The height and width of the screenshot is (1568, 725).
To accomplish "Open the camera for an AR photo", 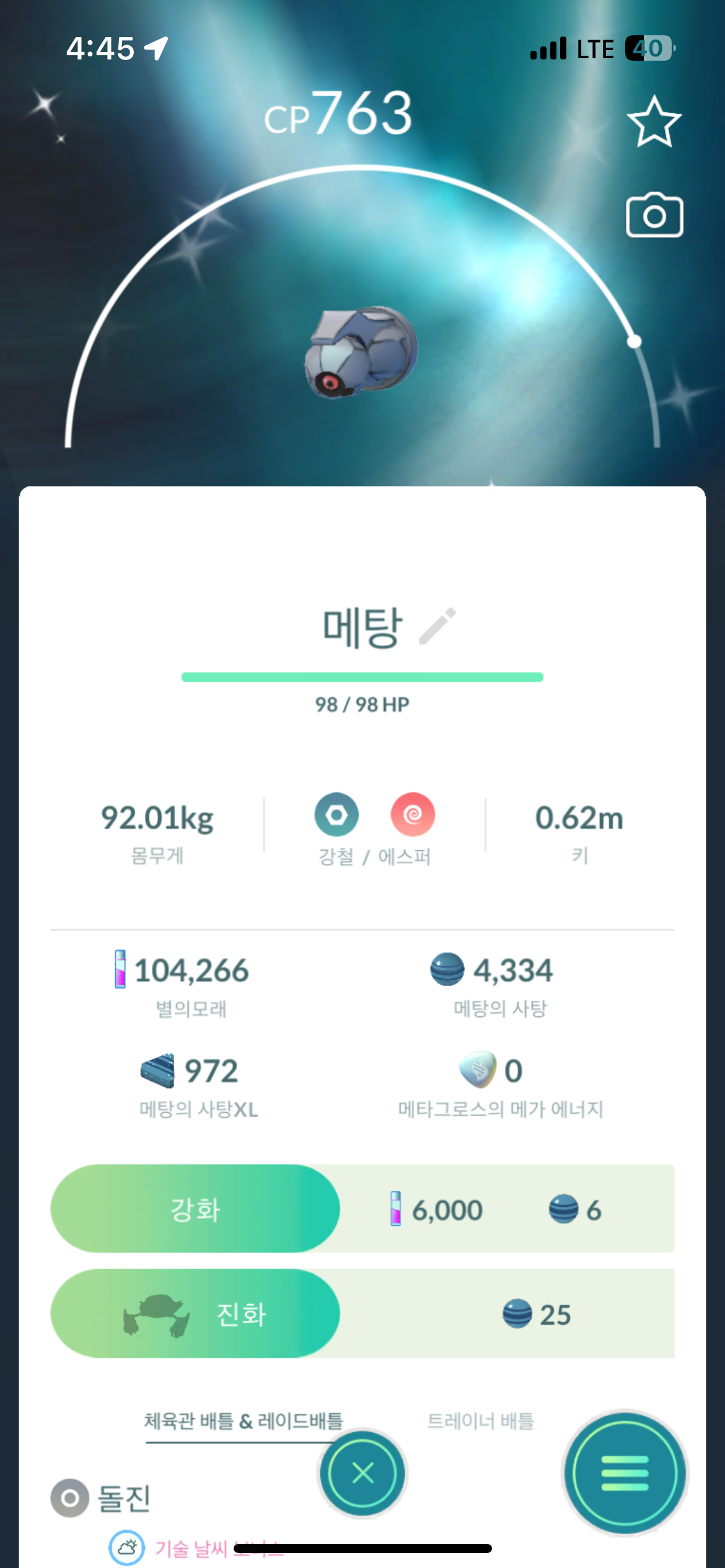I will (x=654, y=216).
